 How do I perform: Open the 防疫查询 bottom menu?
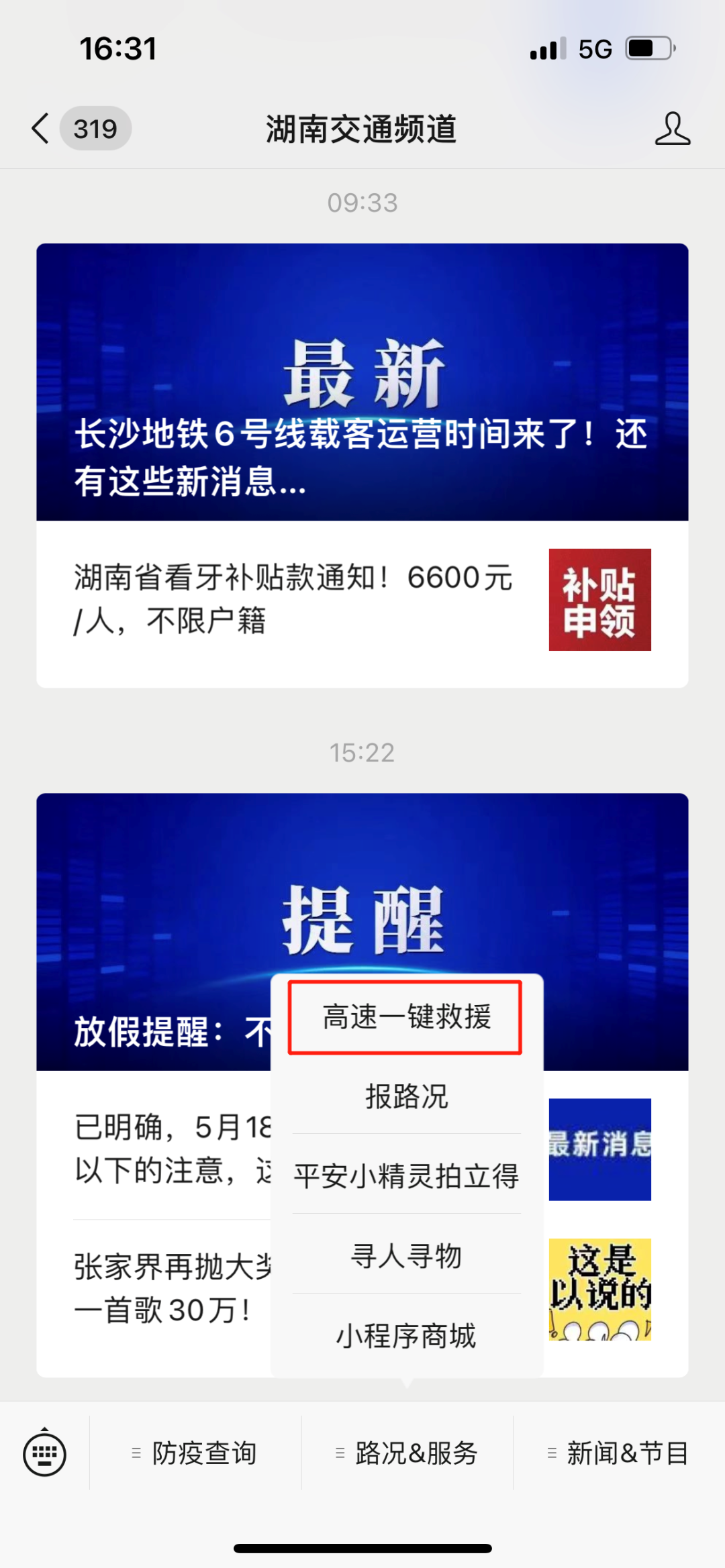(x=195, y=1453)
